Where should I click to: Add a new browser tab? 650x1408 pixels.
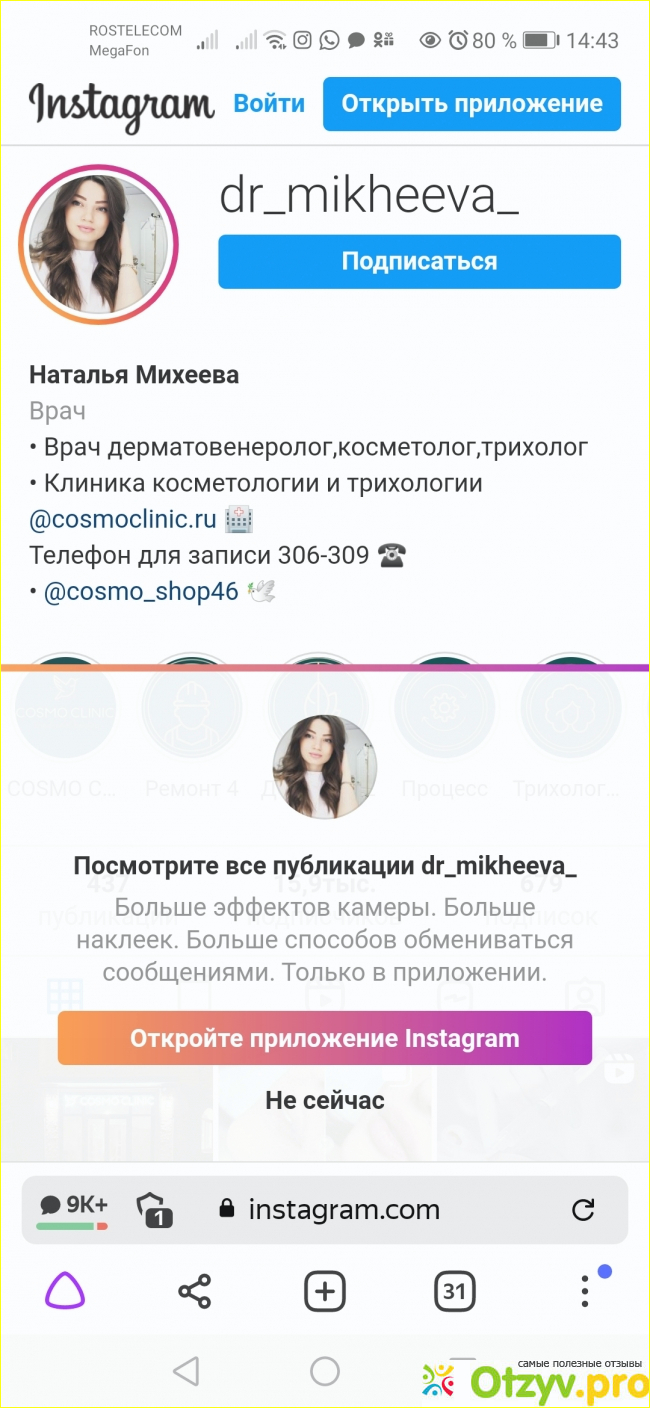pyautogui.click(x=324, y=1291)
